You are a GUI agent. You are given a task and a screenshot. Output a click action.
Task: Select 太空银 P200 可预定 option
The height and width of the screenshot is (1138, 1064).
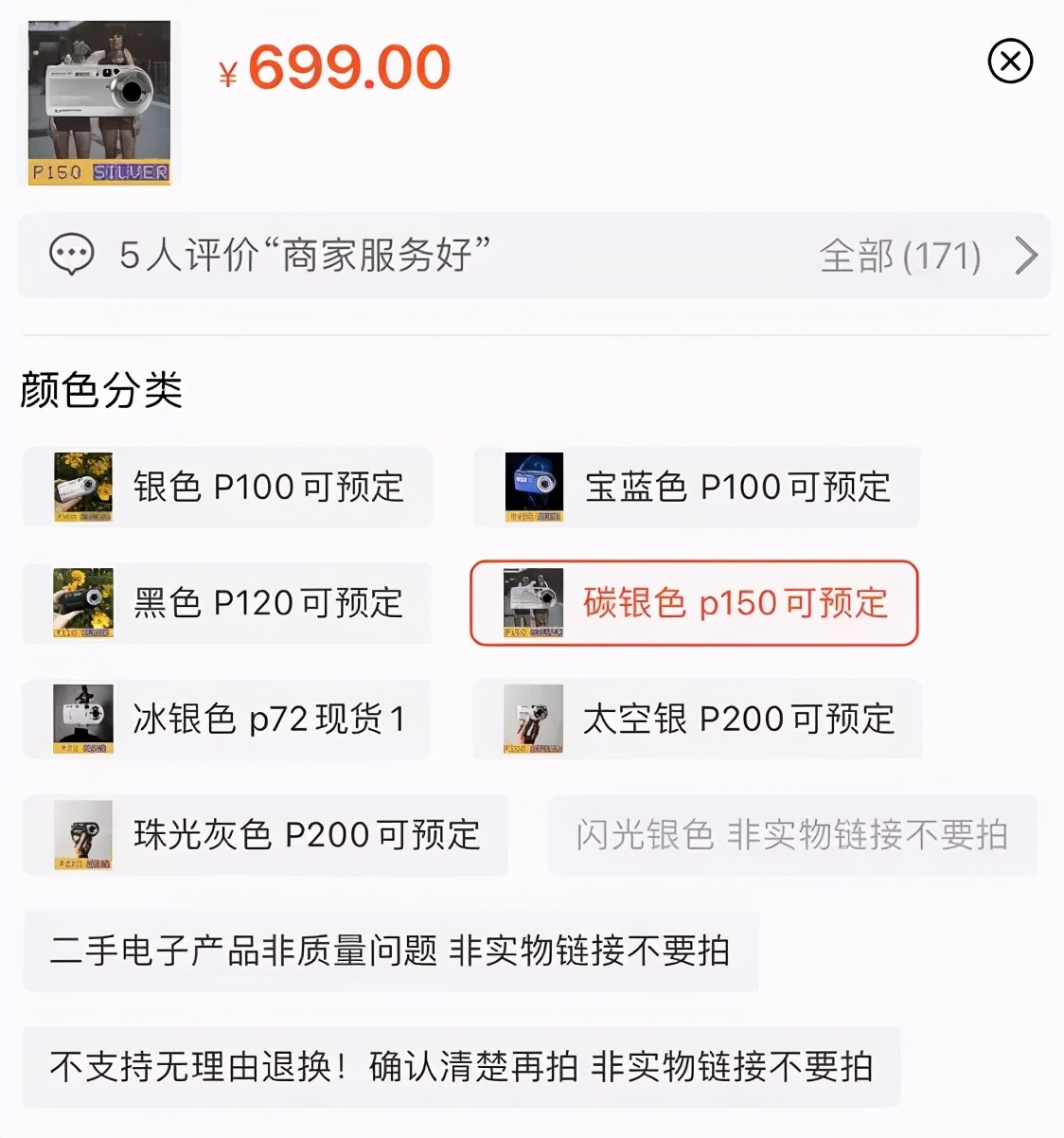point(696,720)
